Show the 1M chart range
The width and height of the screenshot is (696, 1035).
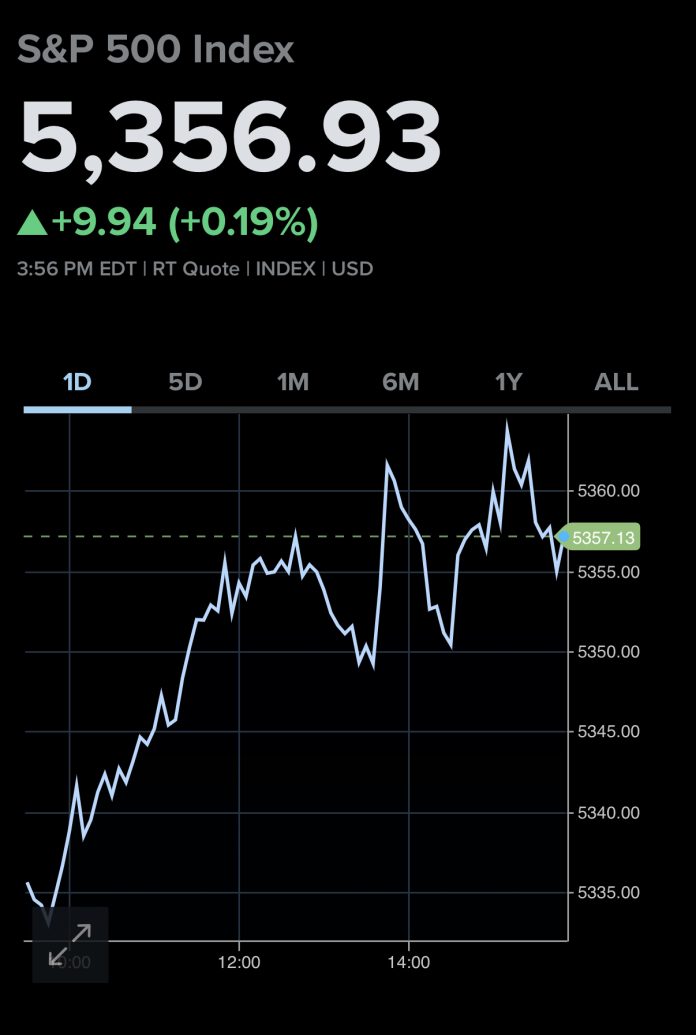(x=293, y=382)
